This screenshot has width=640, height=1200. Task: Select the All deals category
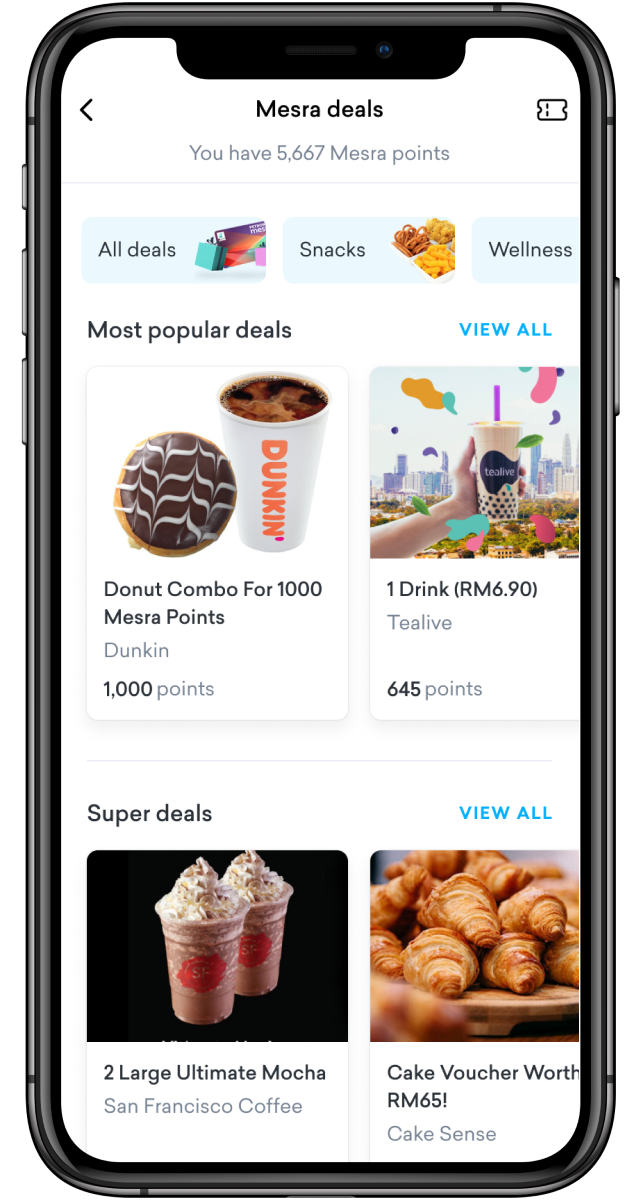tap(174, 250)
